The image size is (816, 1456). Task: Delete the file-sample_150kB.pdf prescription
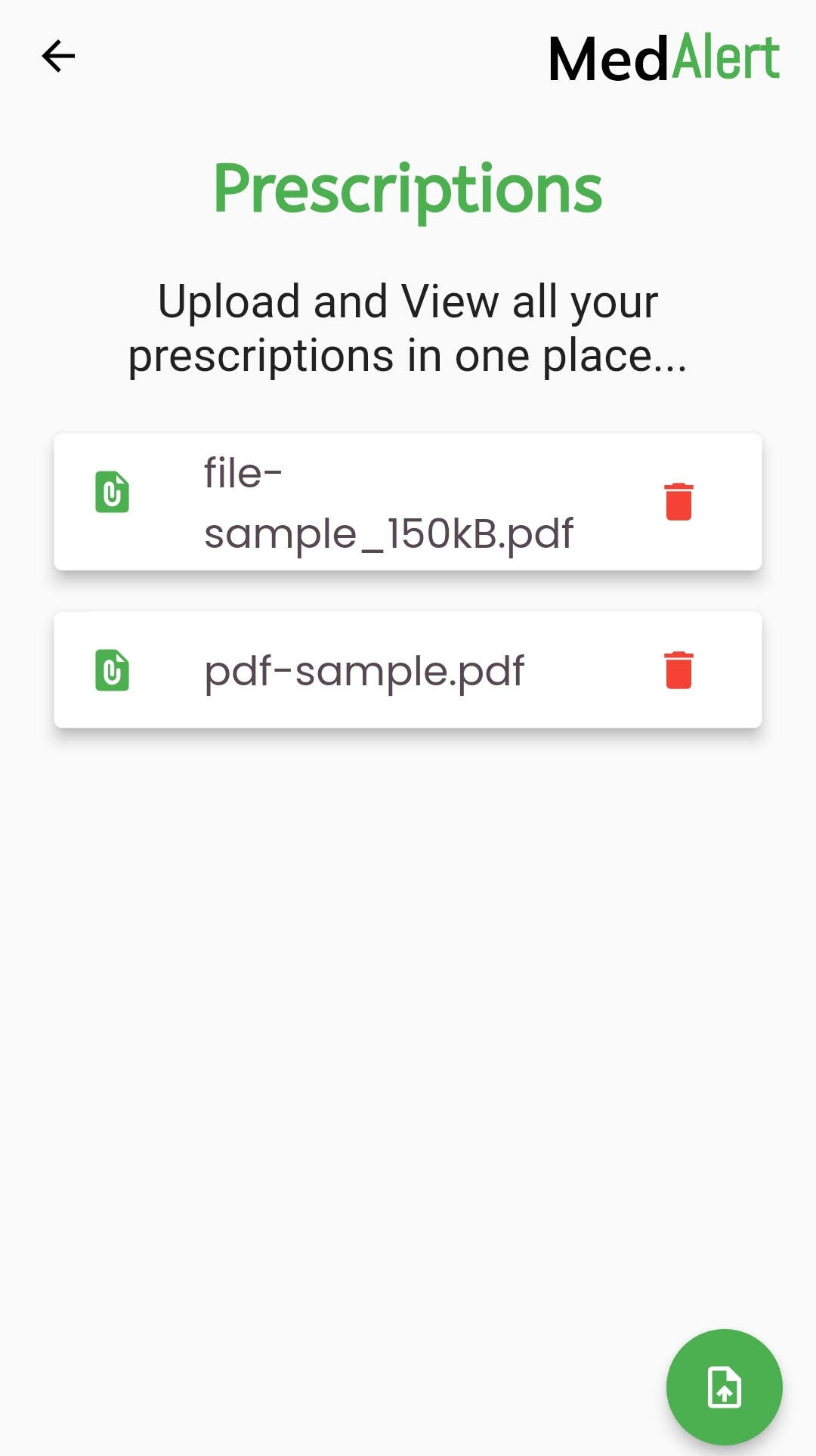[x=678, y=500]
